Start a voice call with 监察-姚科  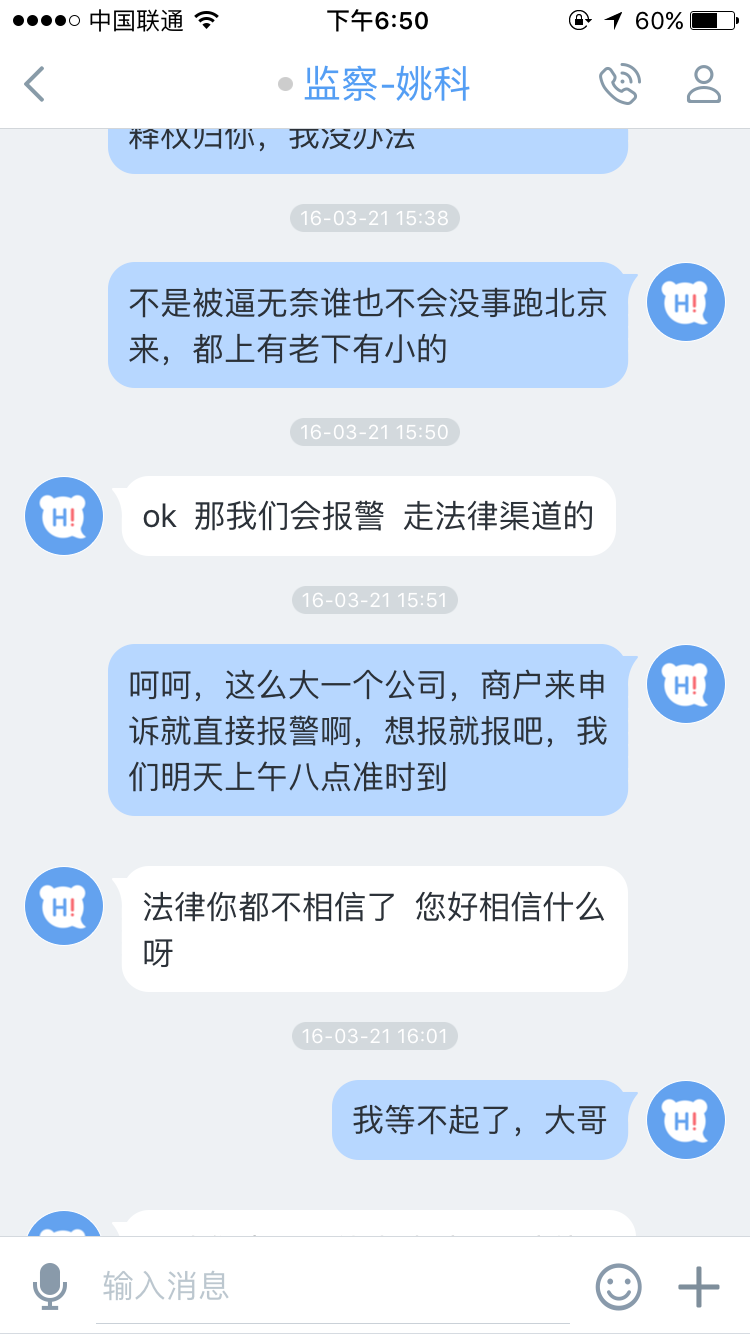coord(619,85)
